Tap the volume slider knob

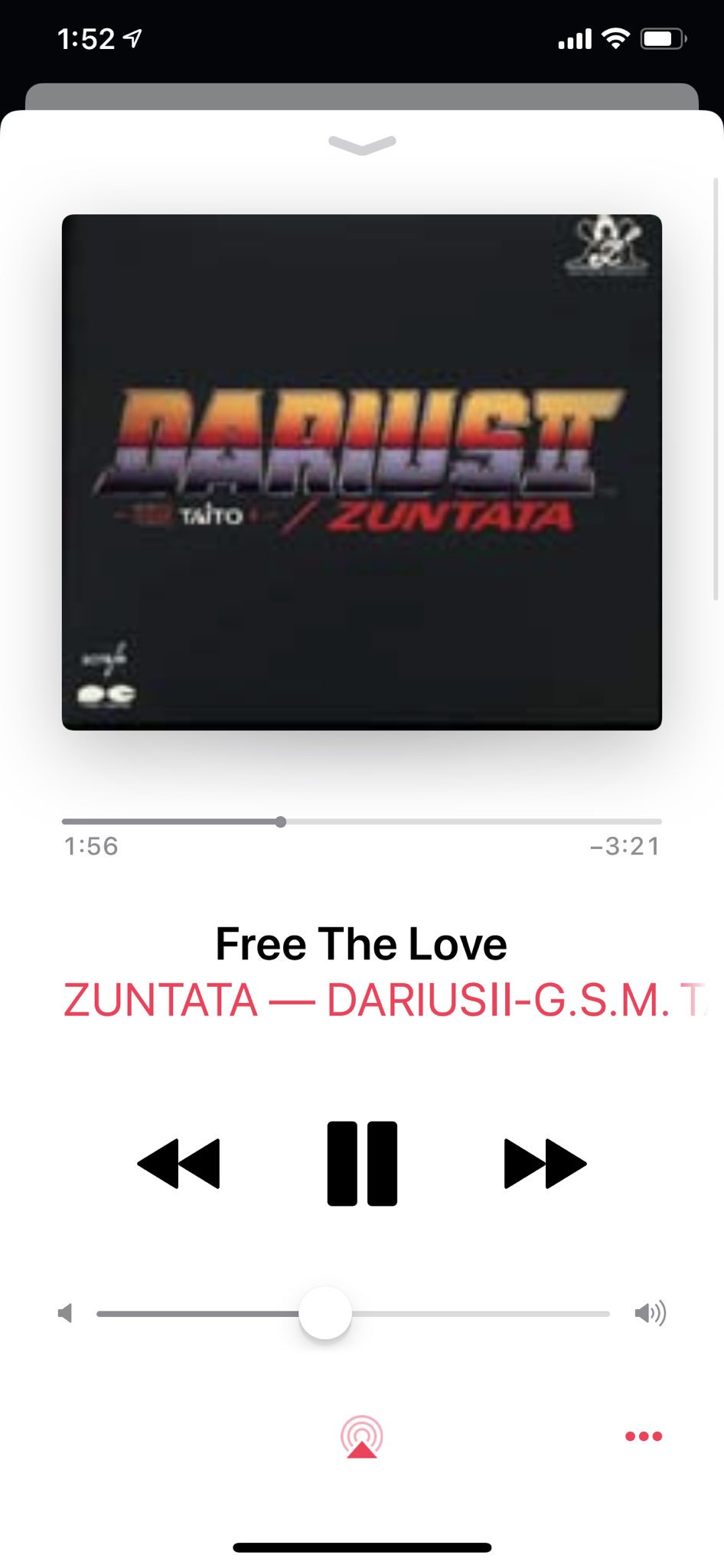[325, 1313]
